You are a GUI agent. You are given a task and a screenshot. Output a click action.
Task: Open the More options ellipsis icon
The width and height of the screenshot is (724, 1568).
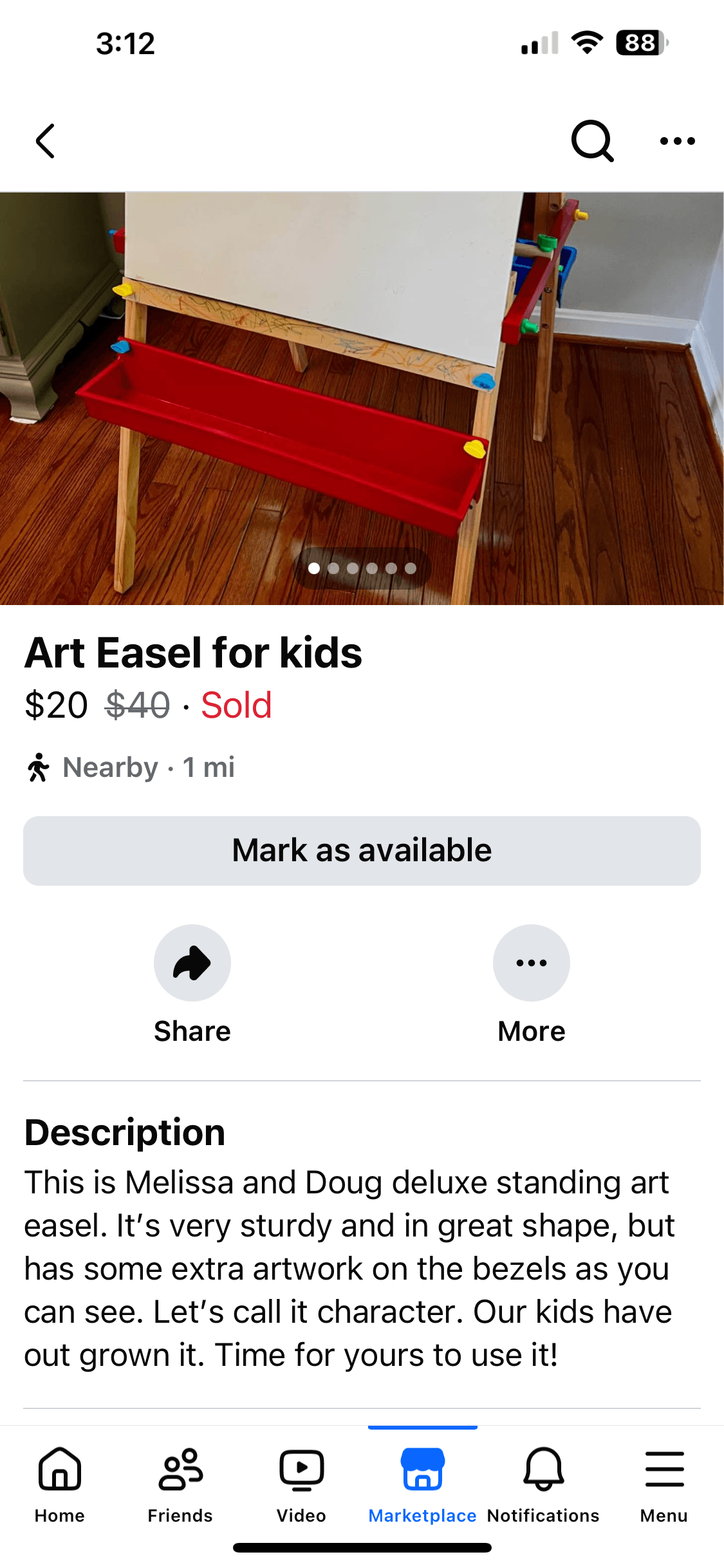point(532,962)
